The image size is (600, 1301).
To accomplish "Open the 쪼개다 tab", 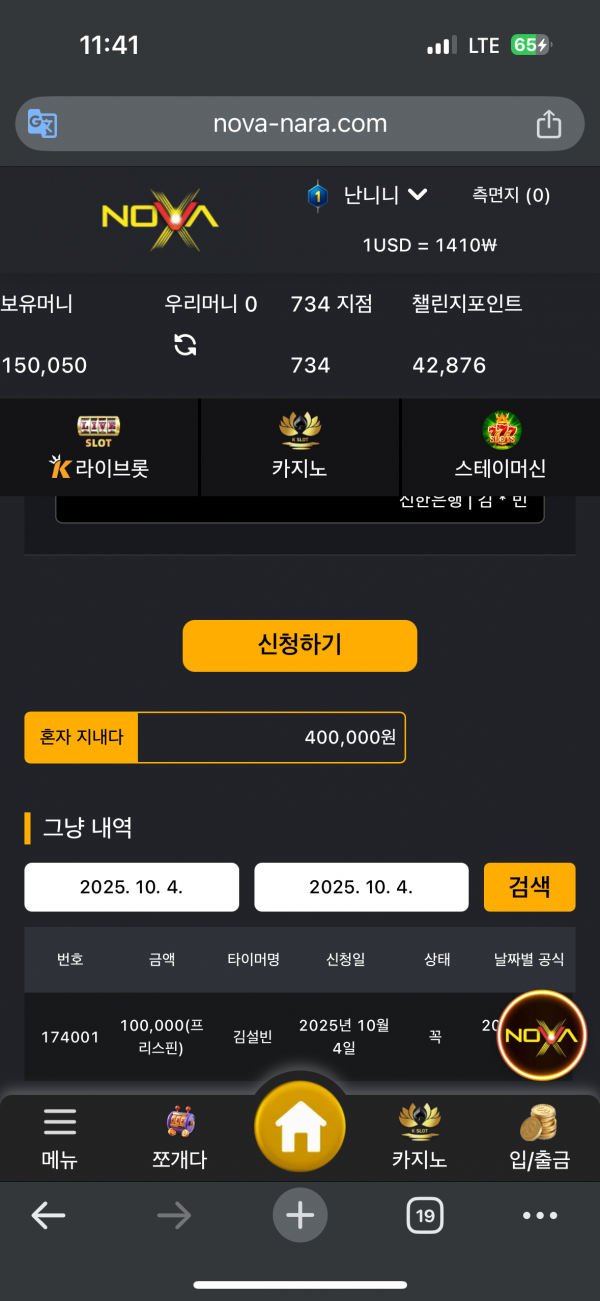I will click(x=179, y=1138).
